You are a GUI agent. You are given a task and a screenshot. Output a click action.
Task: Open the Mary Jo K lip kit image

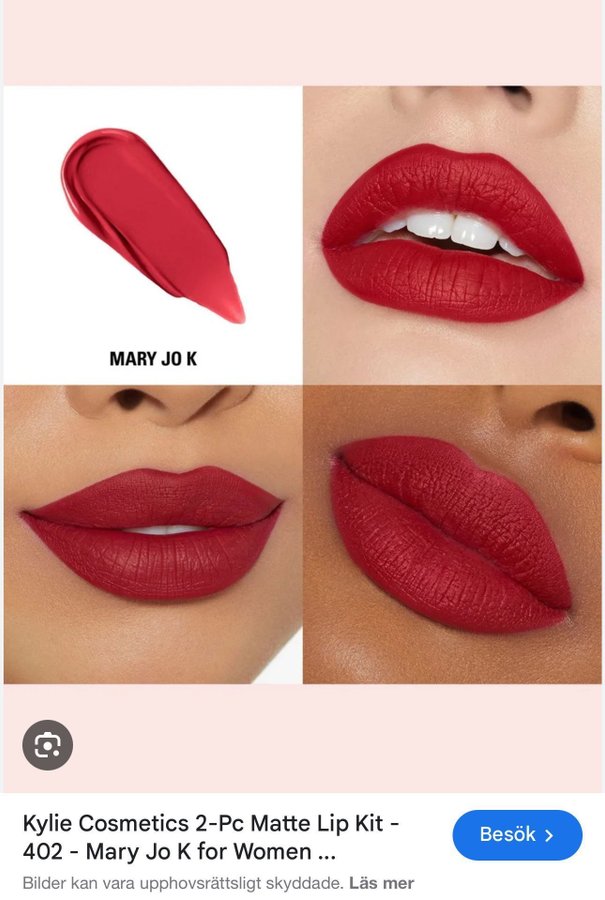point(302,385)
